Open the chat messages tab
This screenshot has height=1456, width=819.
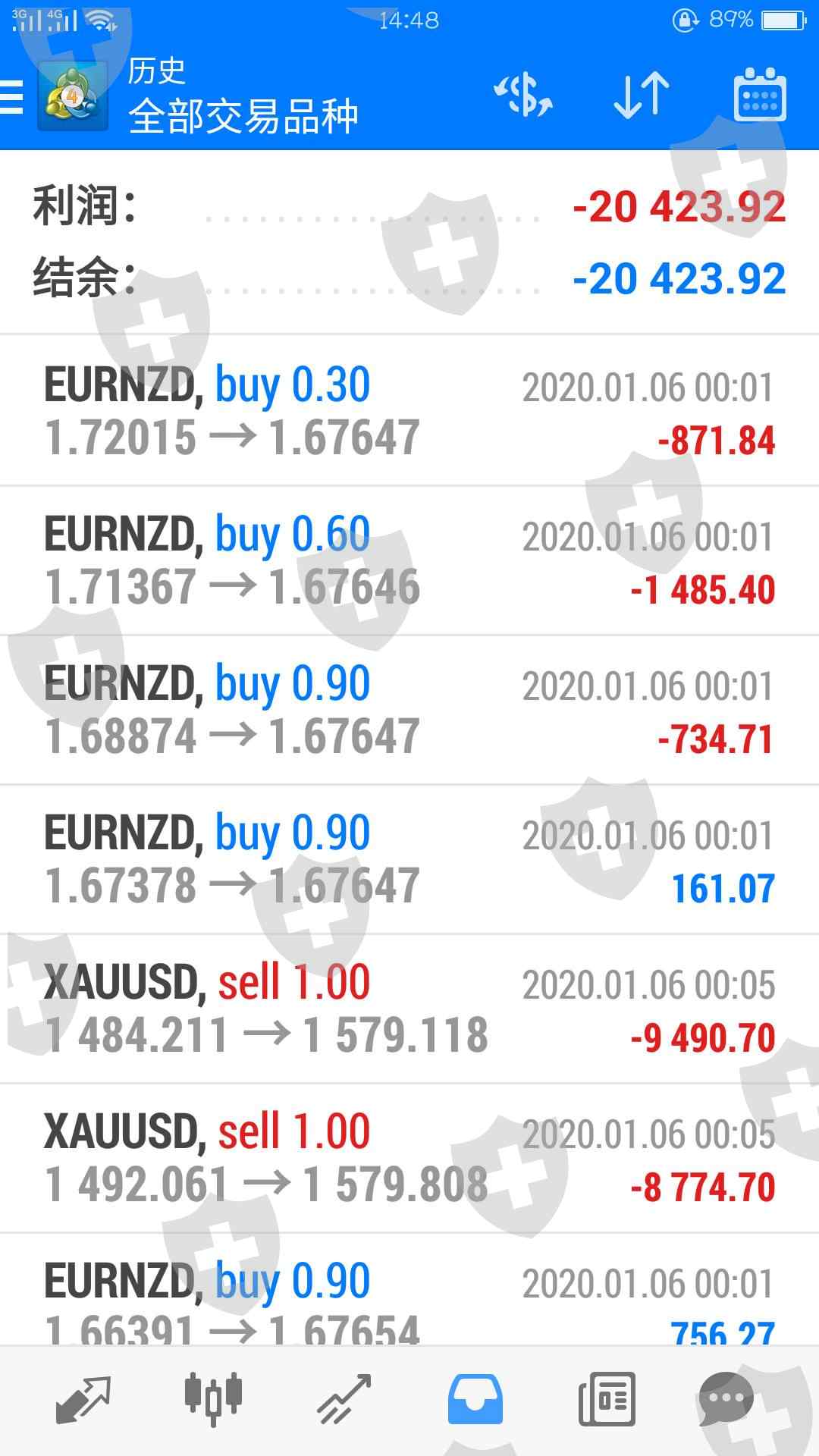(726, 1399)
